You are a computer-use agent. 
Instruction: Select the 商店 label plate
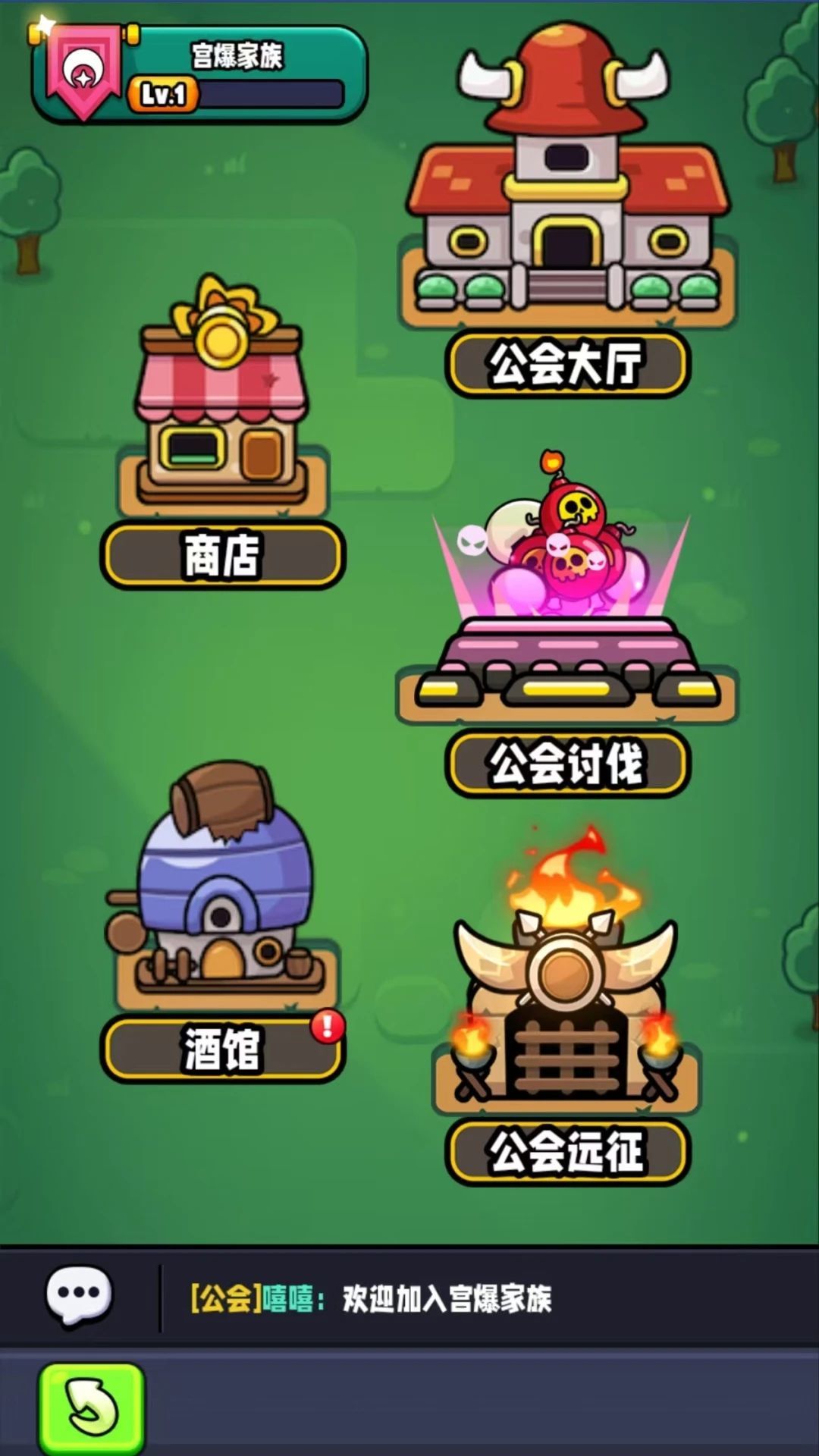(x=224, y=557)
